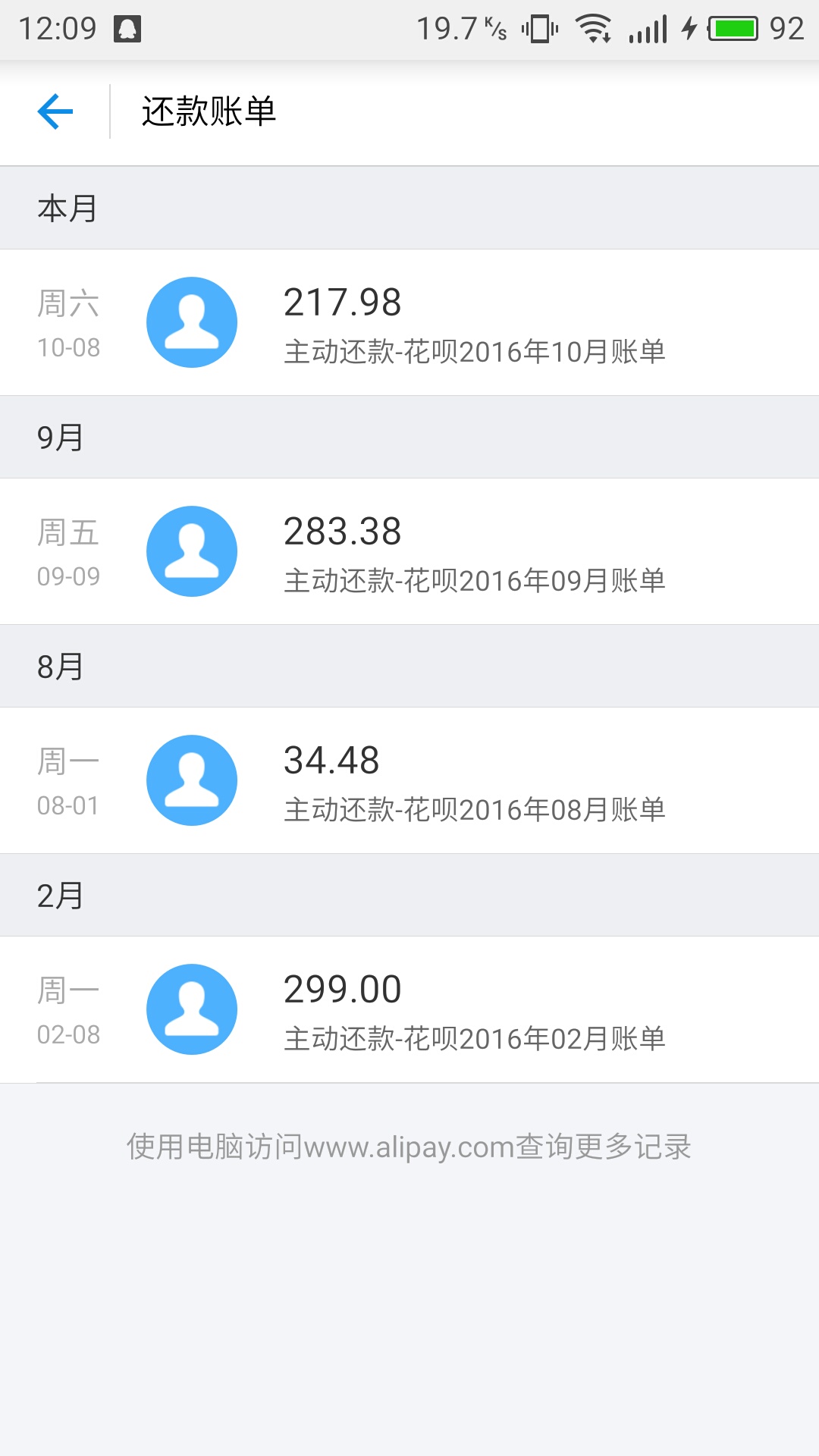This screenshot has width=819, height=1456.
Task: View the 34.48 repayment on 08-01
Action: click(409, 780)
